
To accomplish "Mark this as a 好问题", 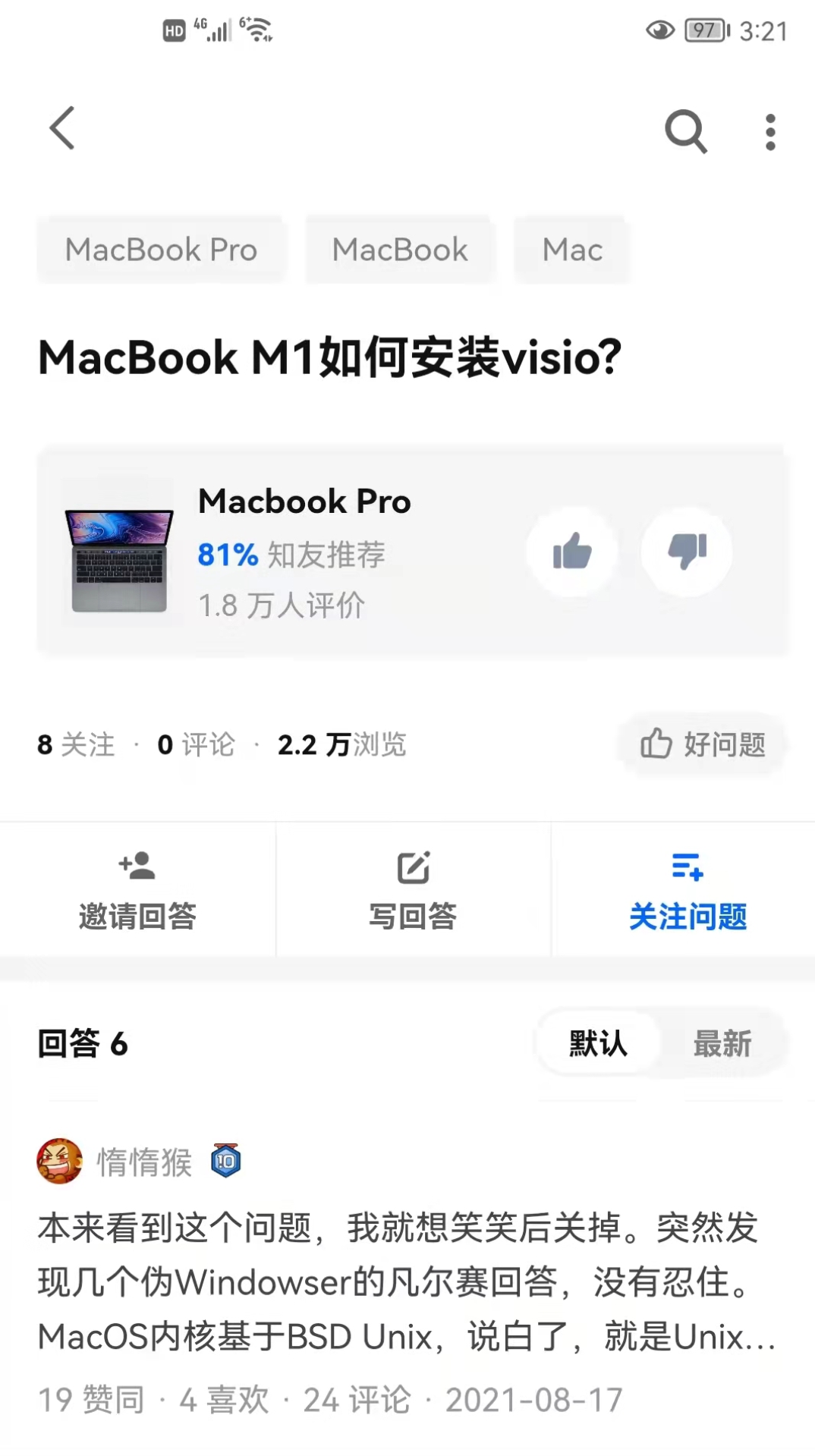I will tap(701, 744).
